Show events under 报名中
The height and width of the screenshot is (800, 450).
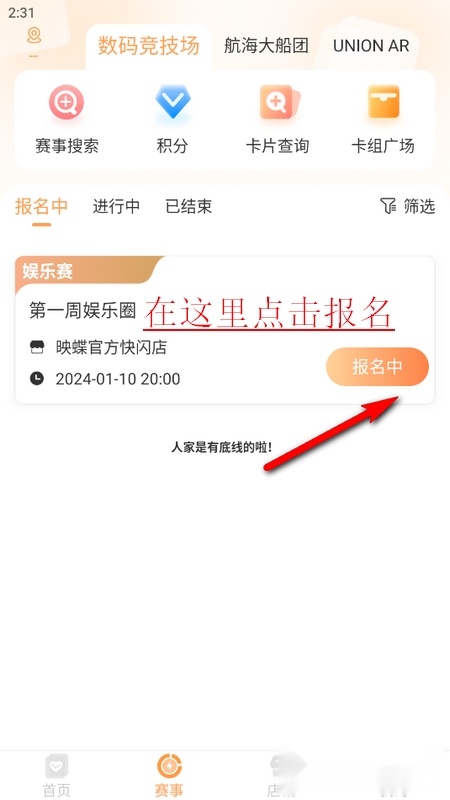coord(41,207)
